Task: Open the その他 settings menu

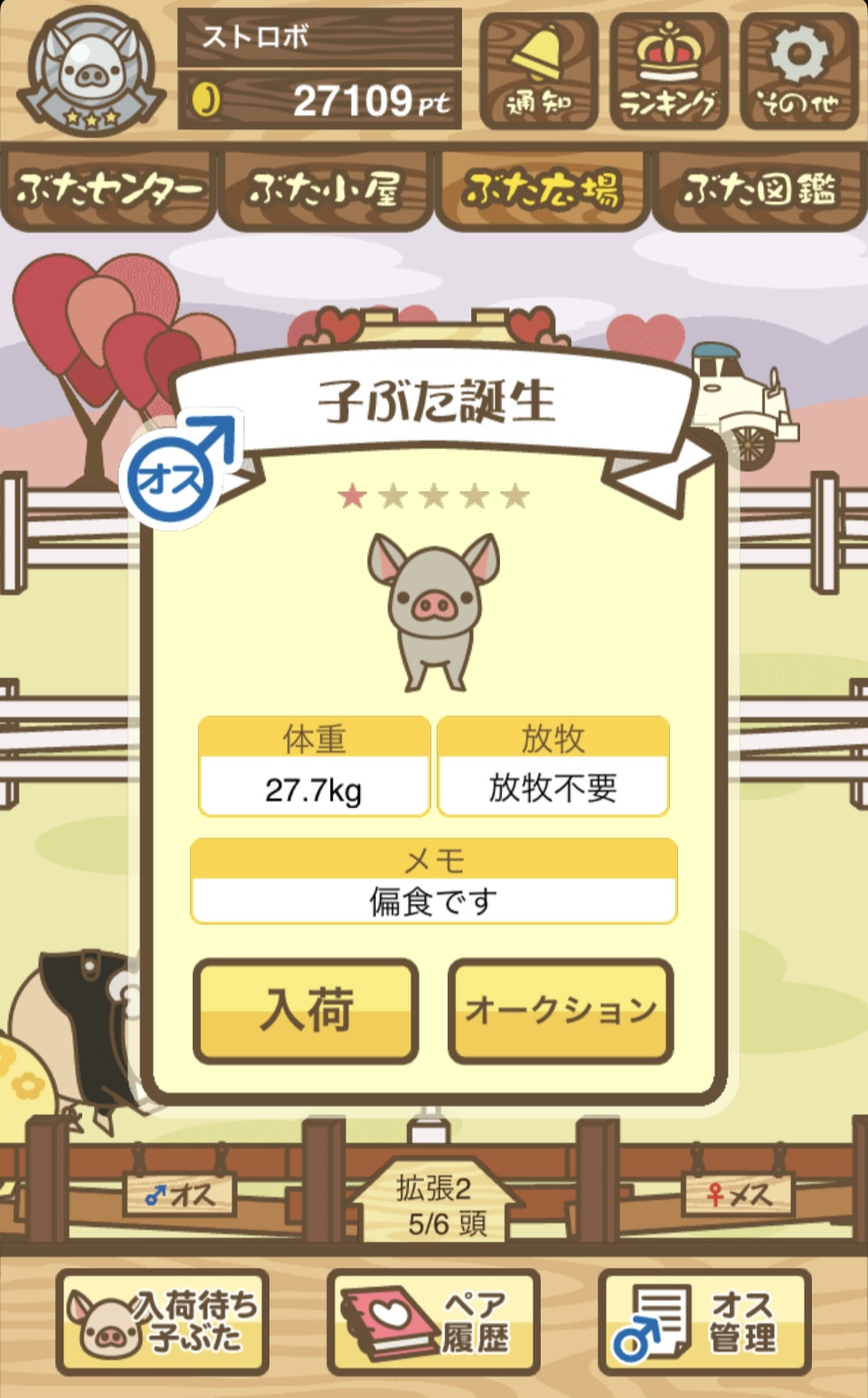Action: pyautogui.click(x=798, y=71)
